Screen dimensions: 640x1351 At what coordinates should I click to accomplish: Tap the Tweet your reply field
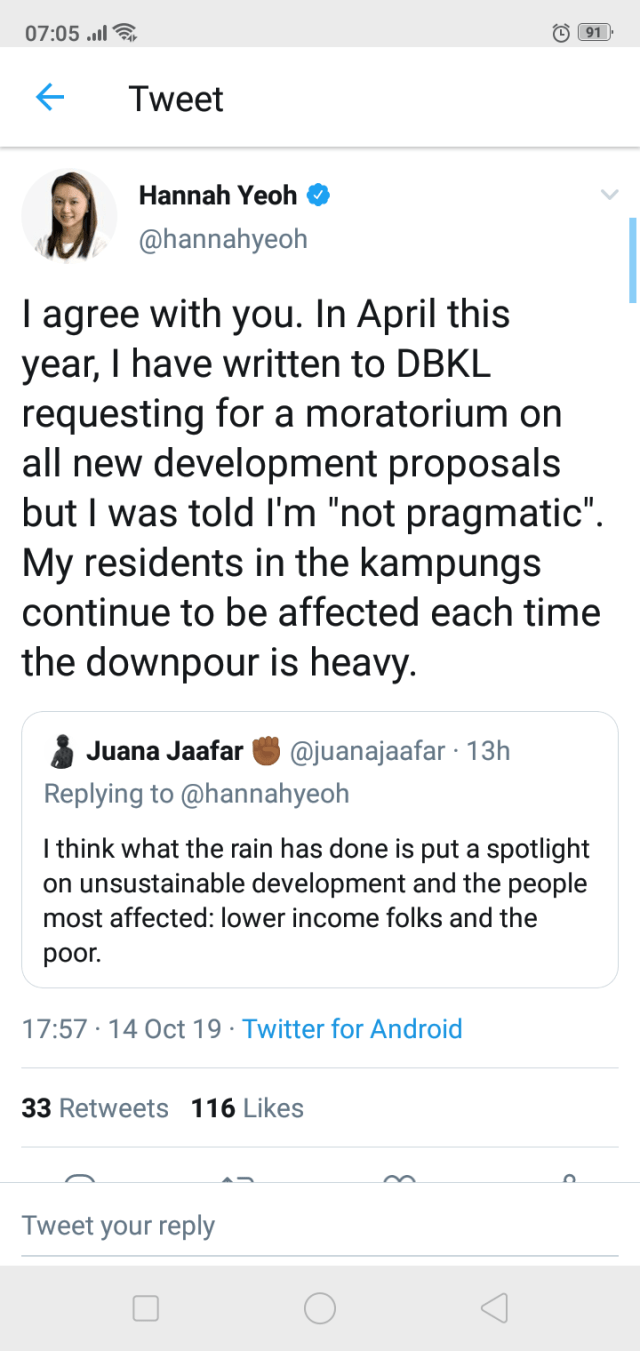[x=319, y=1226]
